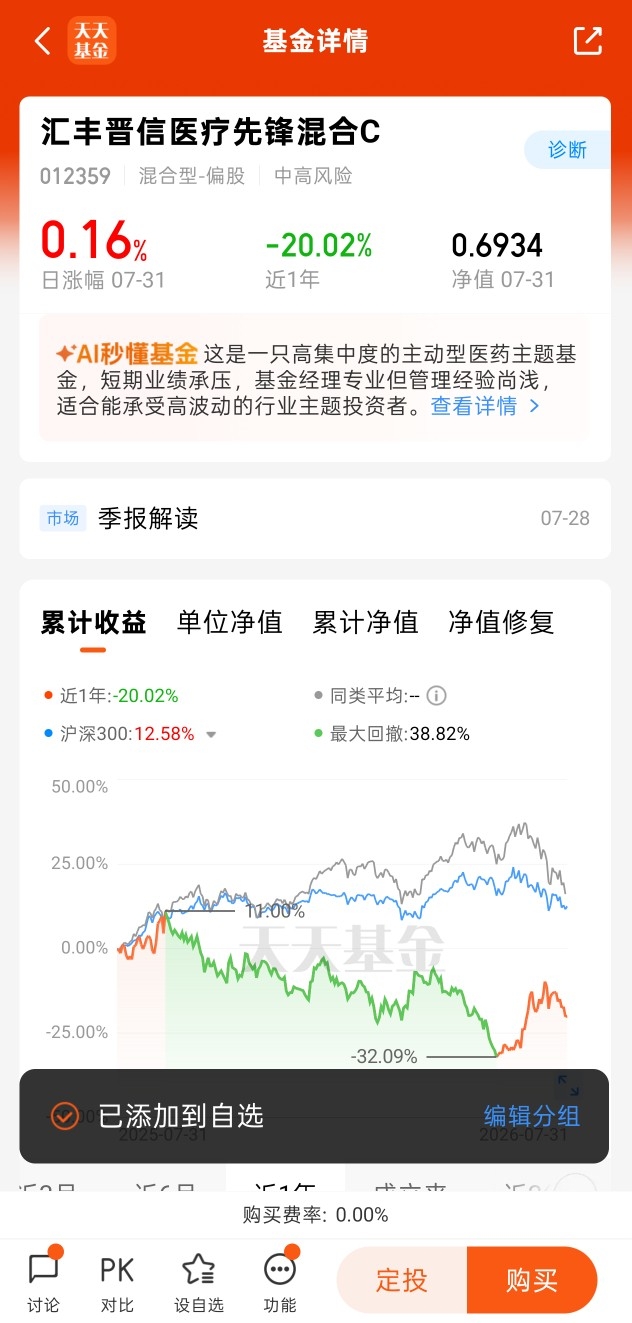Share this fund via top-right icon
Image resolution: width=632 pixels, height=1323 pixels.
coord(588,41)
